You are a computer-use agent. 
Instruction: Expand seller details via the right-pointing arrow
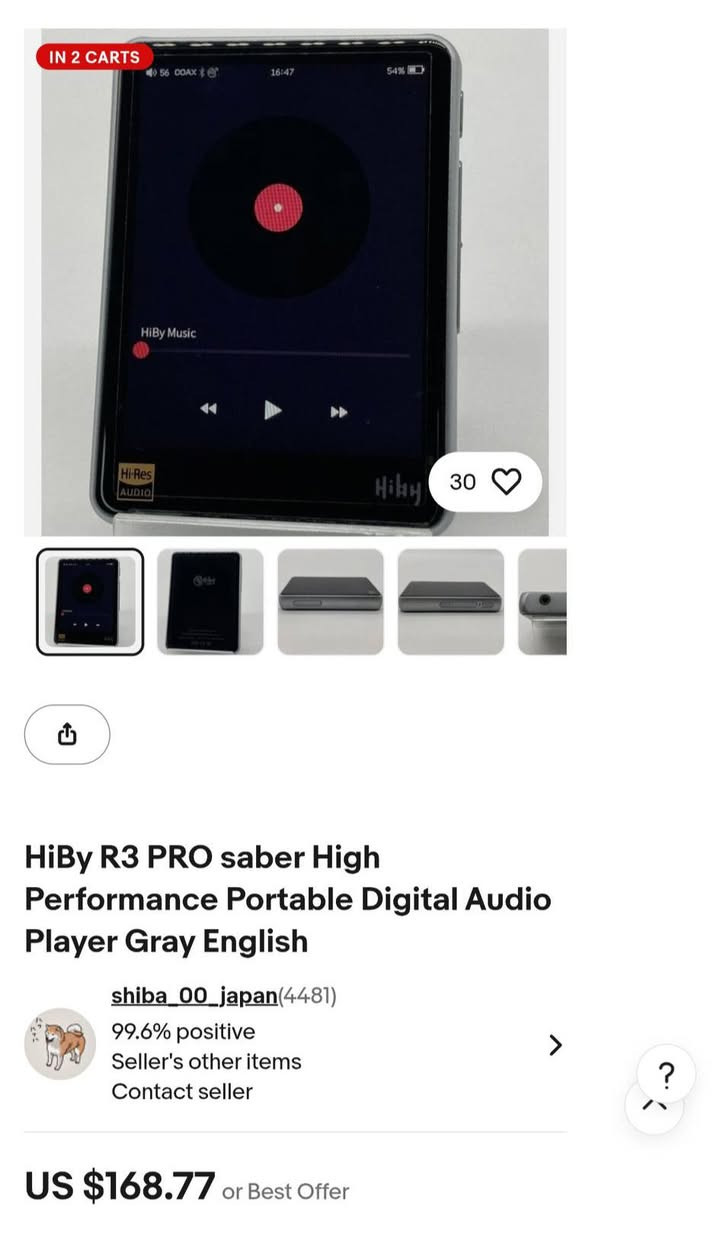click(556, 1045)
